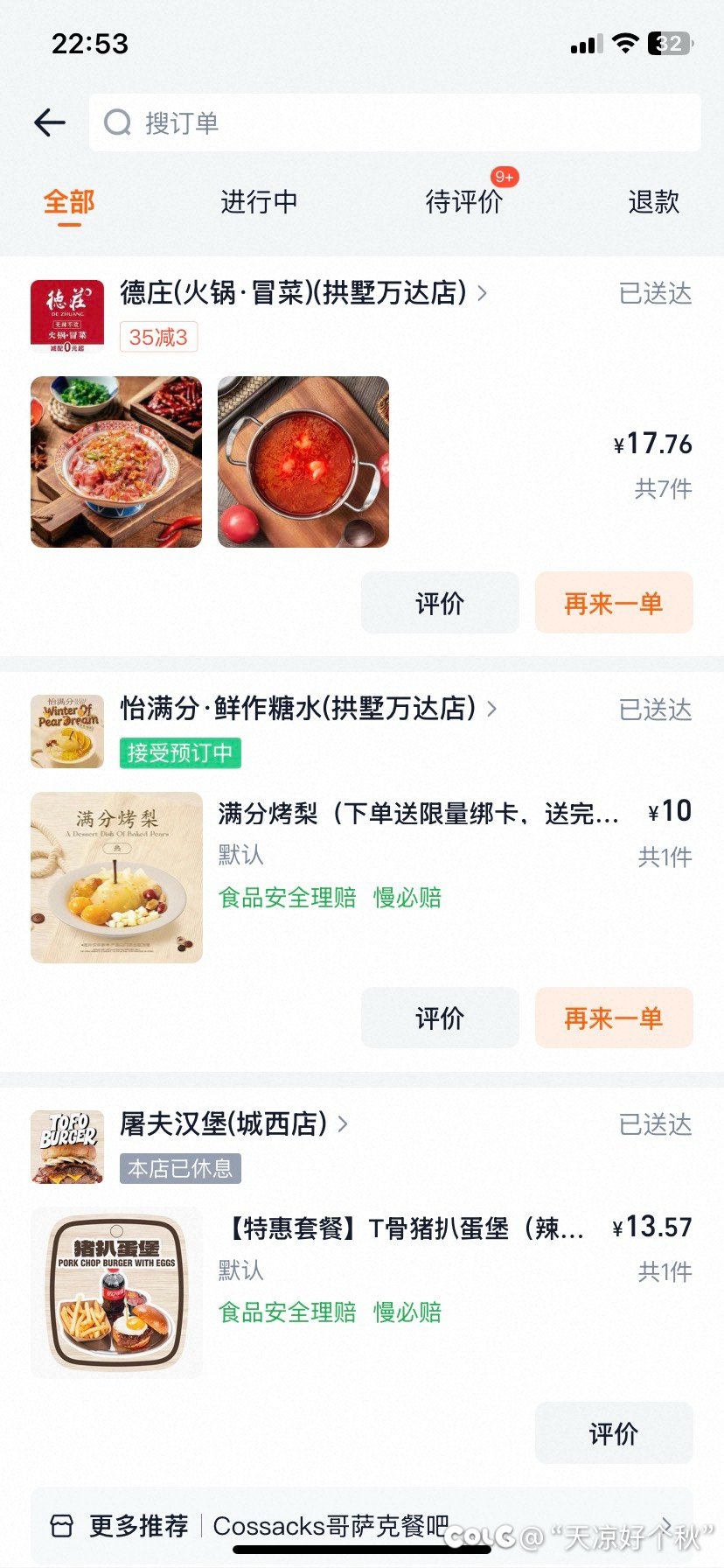Screen dimensions: 724x1568
Task: Click the Wi-Fi icon in status bar
Action: [626, 42]
